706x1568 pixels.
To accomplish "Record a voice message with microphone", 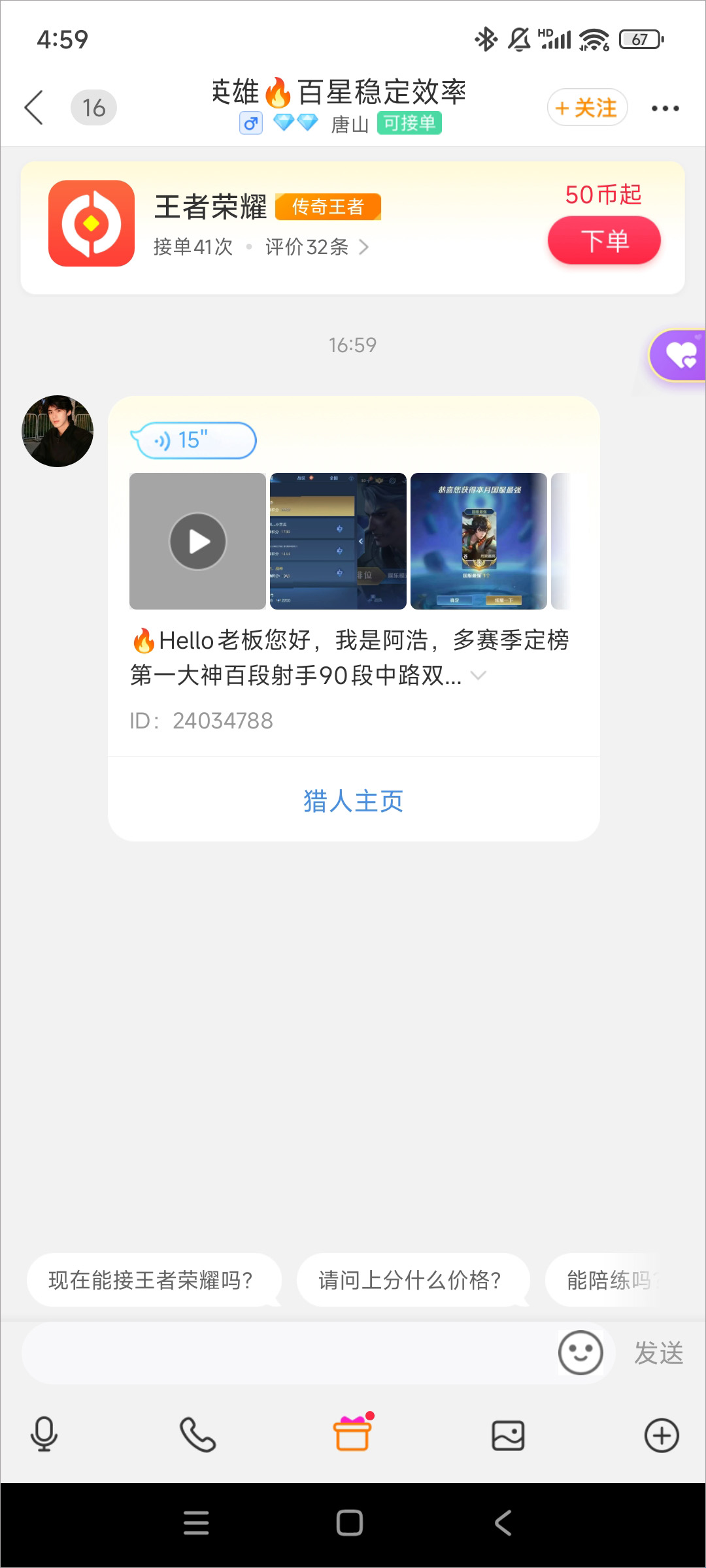I will point(44,1435).
